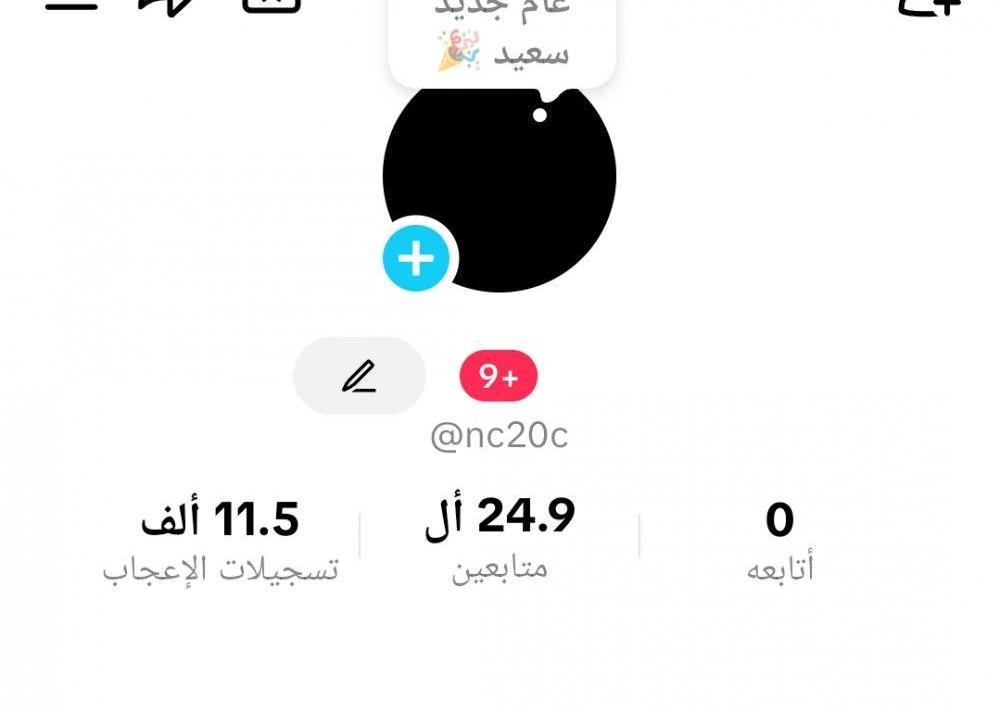Open the edit profile pencil button
1000x710 pixels.
coord(359,377)
